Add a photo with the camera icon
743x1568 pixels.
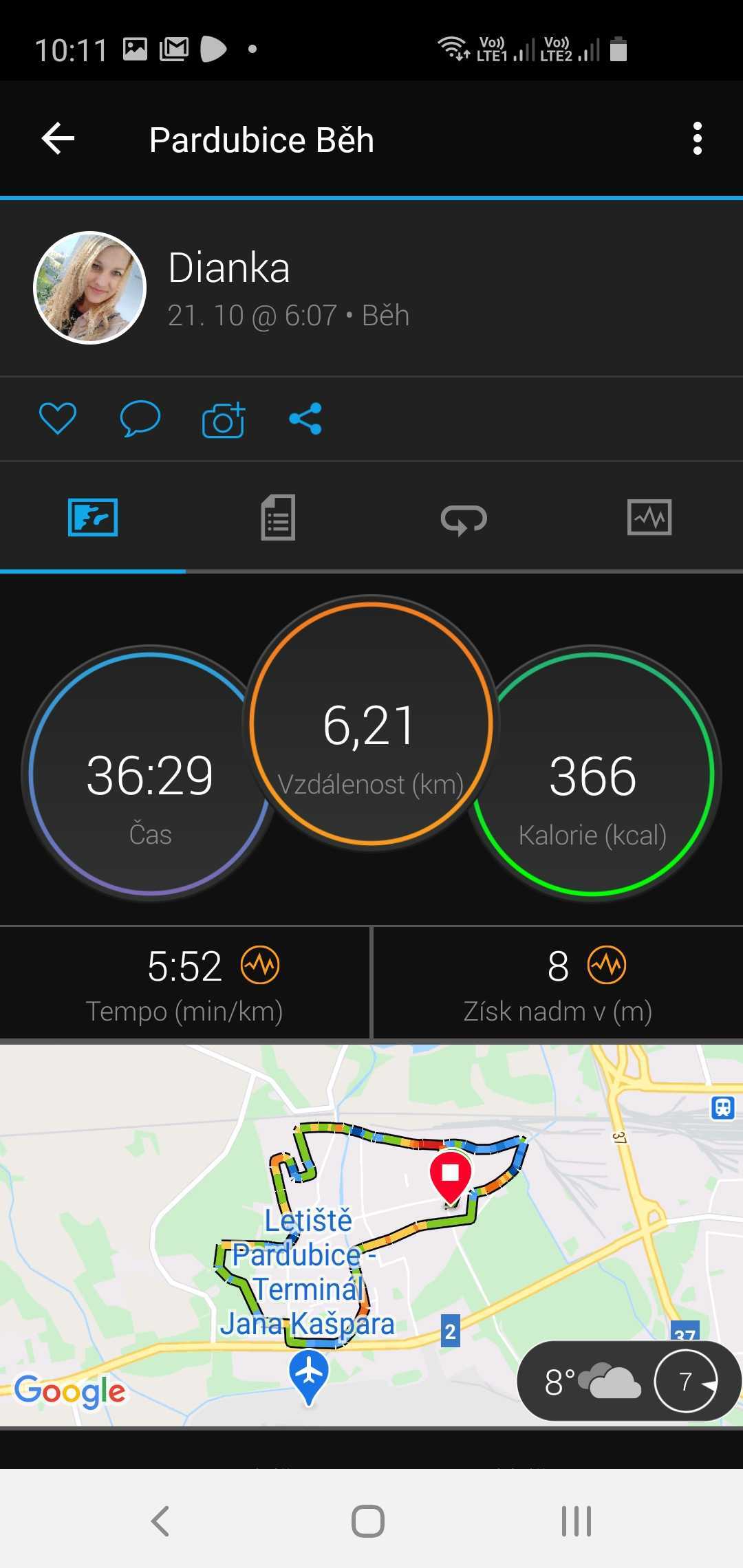pyautogui.click(x=224, y=419)
